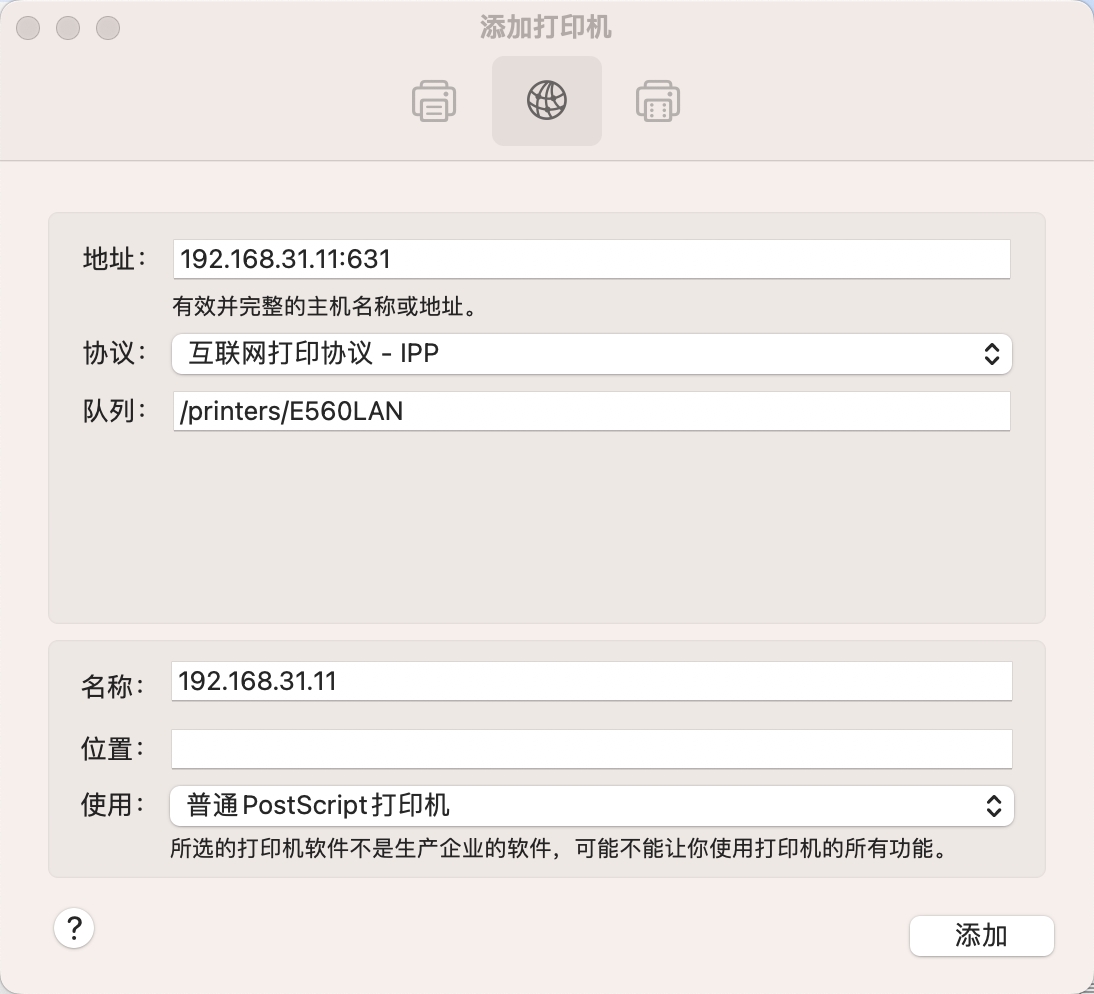Focus the empty 位置 location field
The image size is (1094, 994).
(592, 748)
